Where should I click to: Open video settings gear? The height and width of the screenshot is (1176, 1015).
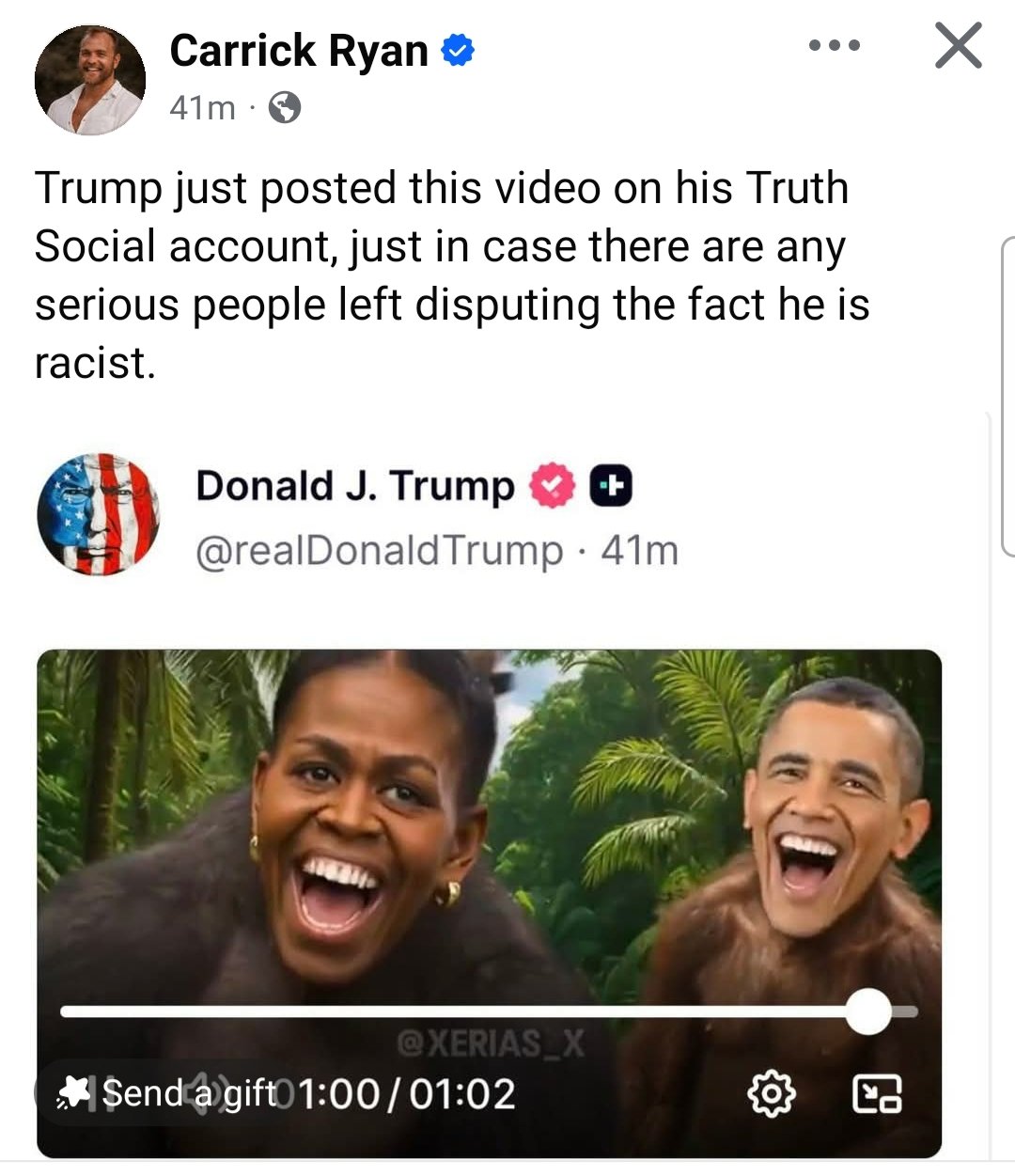coord(771,1093)
